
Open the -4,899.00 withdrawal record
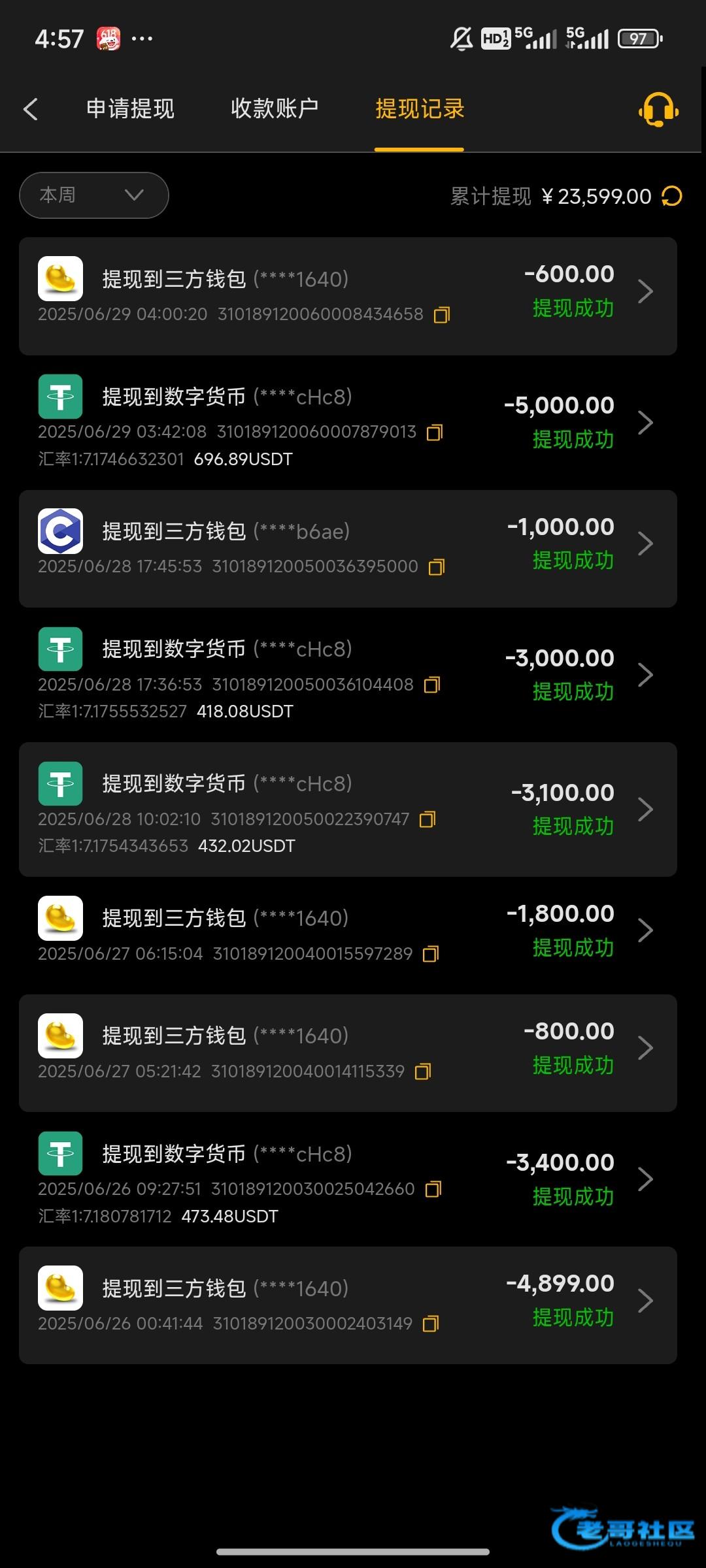tap(348, 1305)
